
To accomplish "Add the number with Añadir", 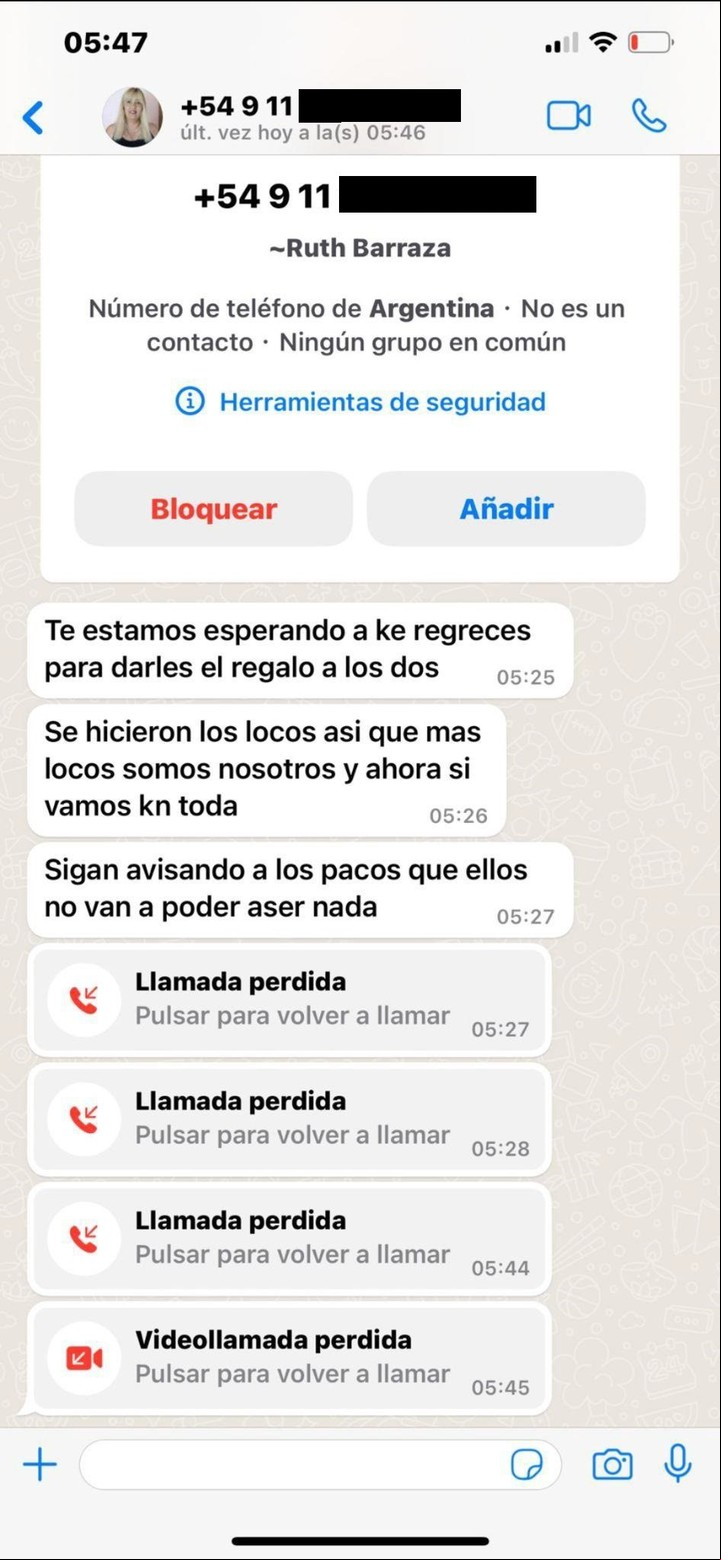I will (x=506, y=509).
